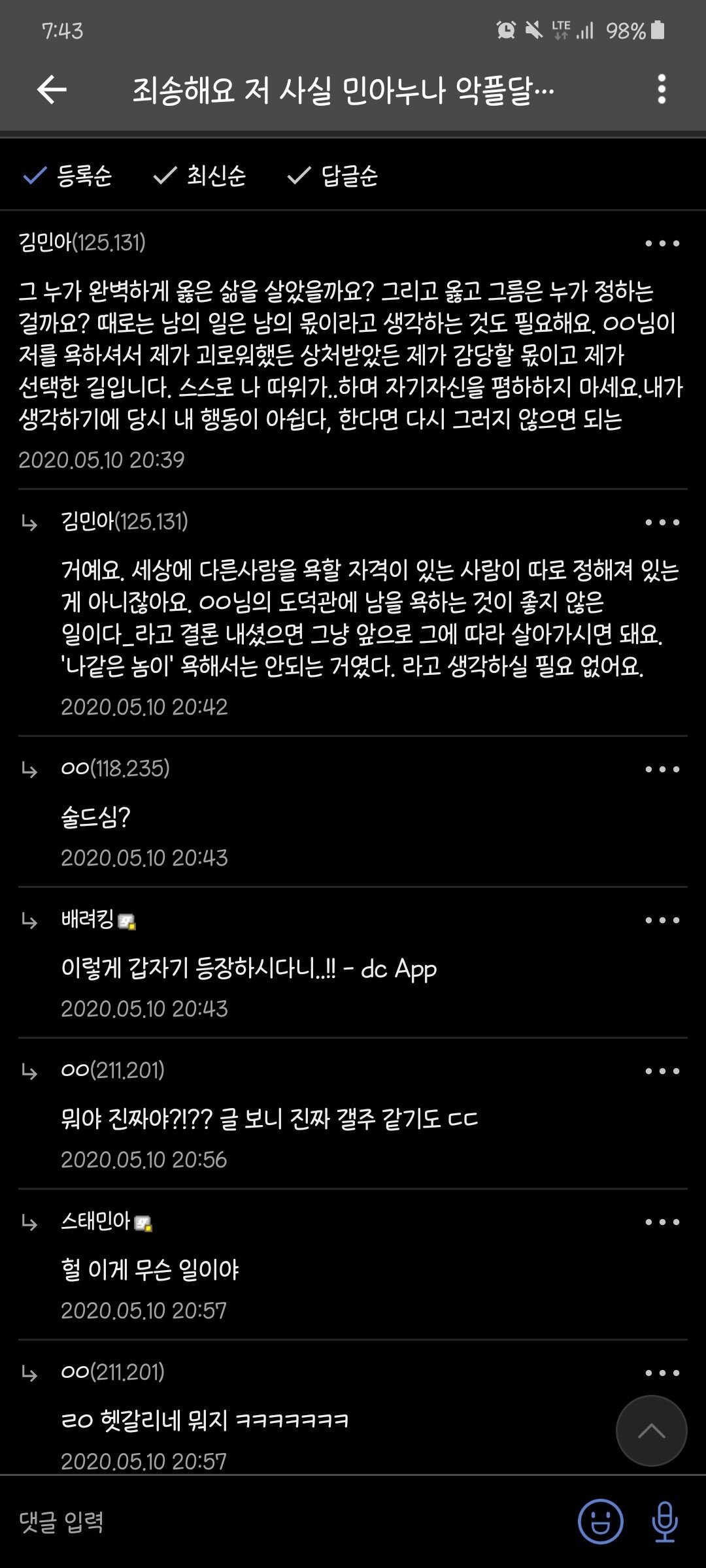Focus the 댓글 입력 comment field
Image resolution: width=706 pixels, height=1568 pixels.
(x=288, y=1522)
